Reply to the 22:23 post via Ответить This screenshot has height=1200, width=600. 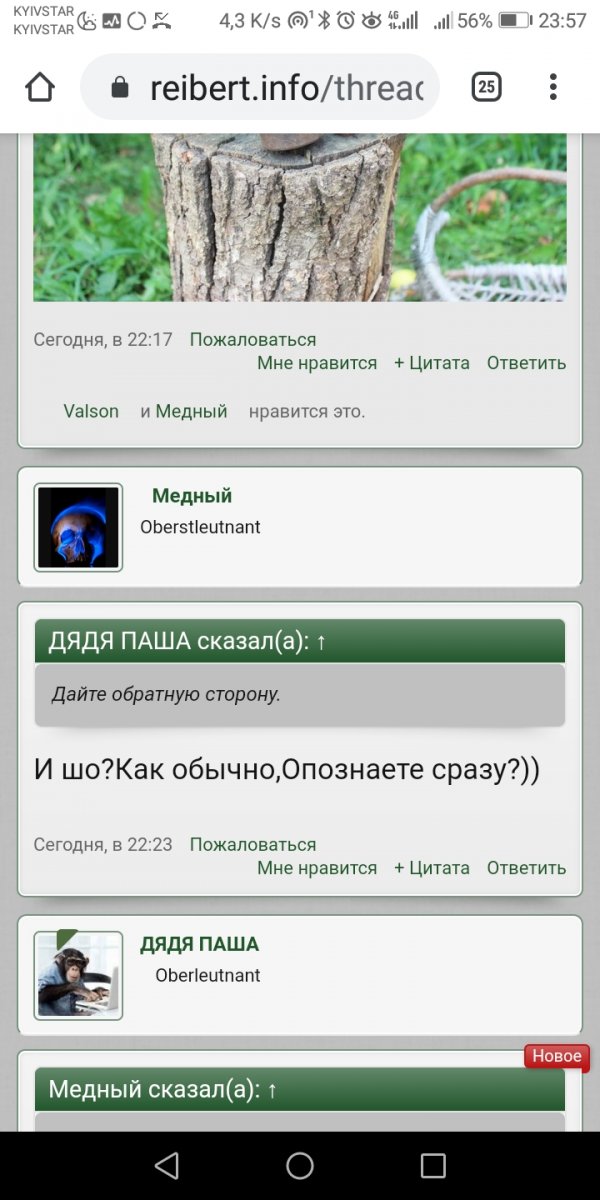coord(526,868)
